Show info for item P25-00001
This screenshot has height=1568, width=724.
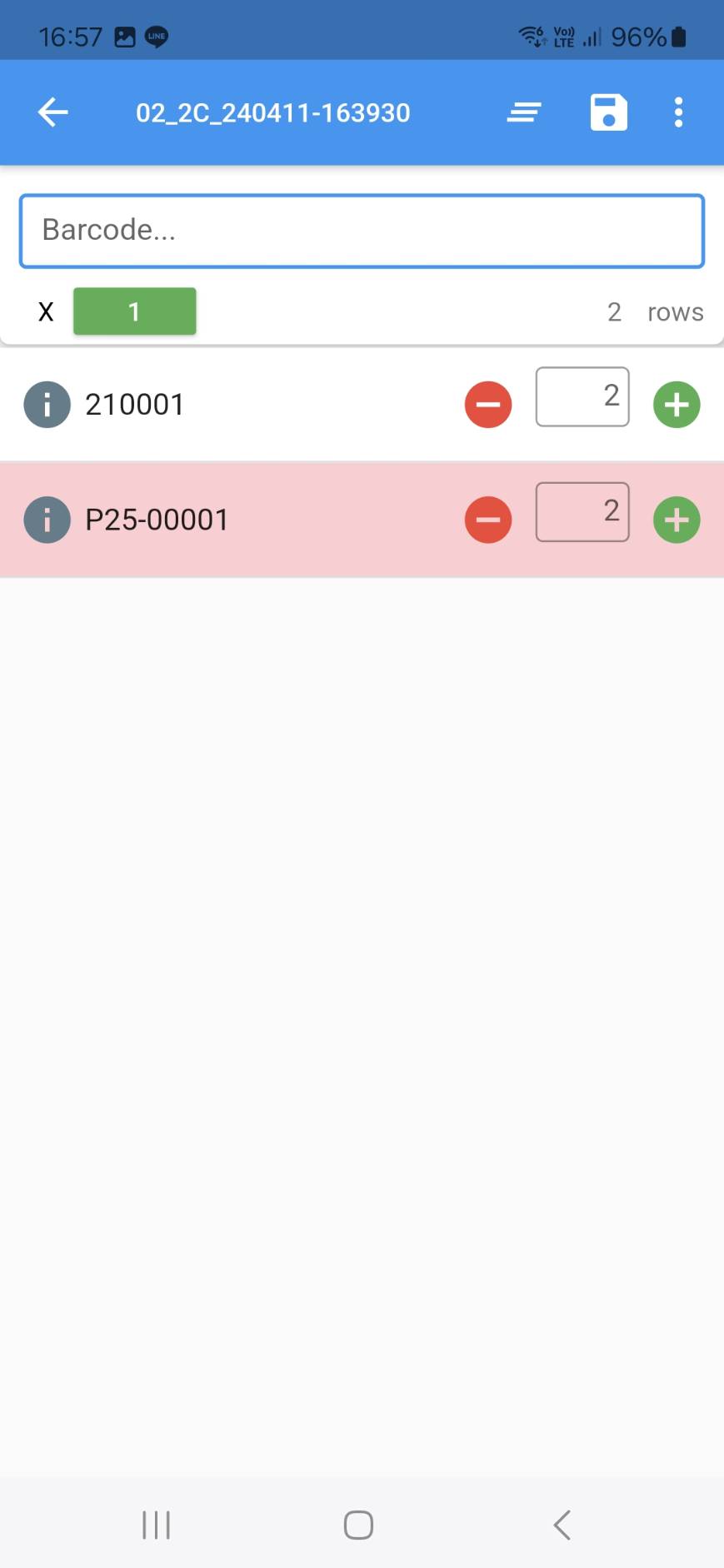(47, 520)
